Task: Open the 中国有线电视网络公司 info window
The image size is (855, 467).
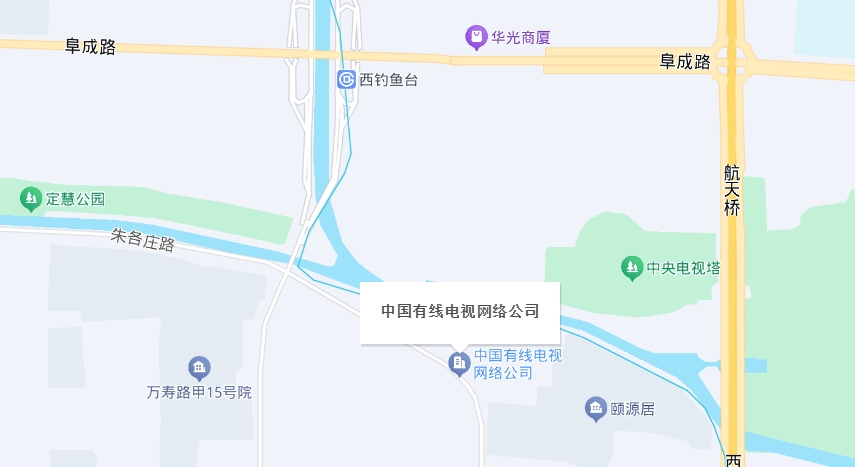Action: pos(460,311)
